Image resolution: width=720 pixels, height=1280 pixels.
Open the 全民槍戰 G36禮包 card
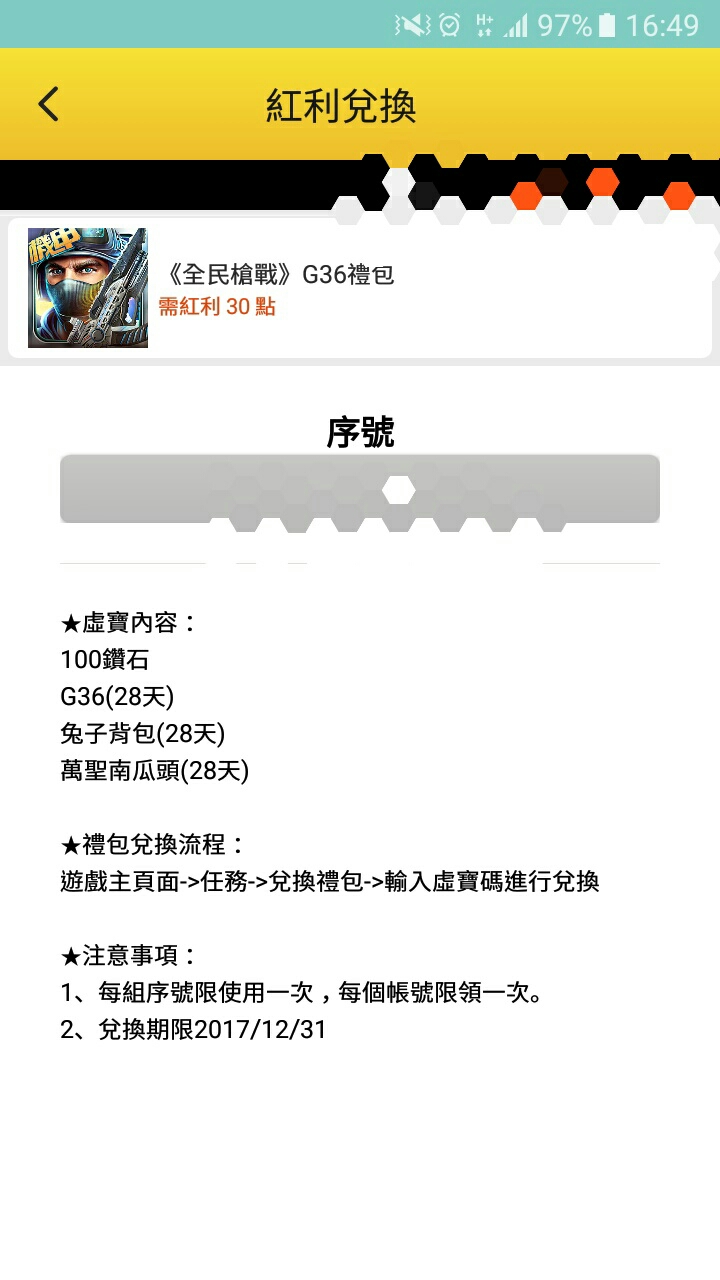coord(360,288)
